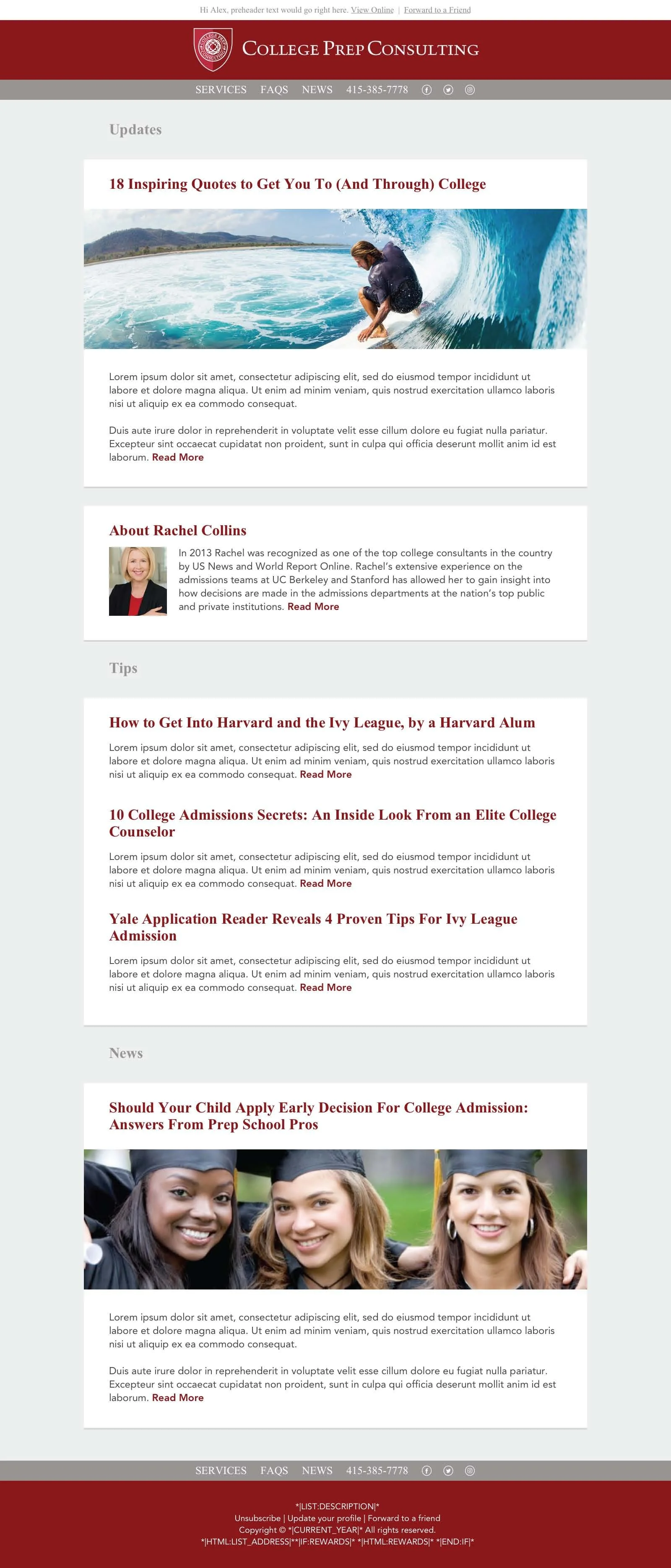Open FAQS in the top navigation bar
Image resolution: width=671 pixels, height=1568 pixels.
pyautogui.click(x=274, y=89)
